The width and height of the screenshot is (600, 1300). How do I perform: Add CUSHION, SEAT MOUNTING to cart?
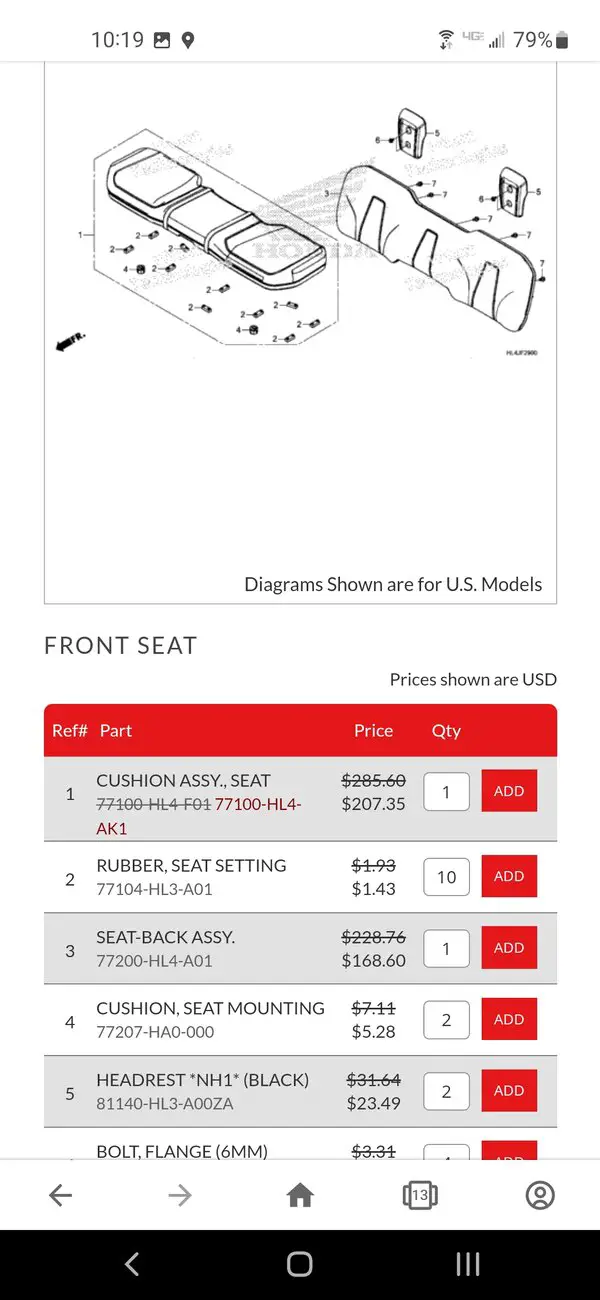point(509,1019)
